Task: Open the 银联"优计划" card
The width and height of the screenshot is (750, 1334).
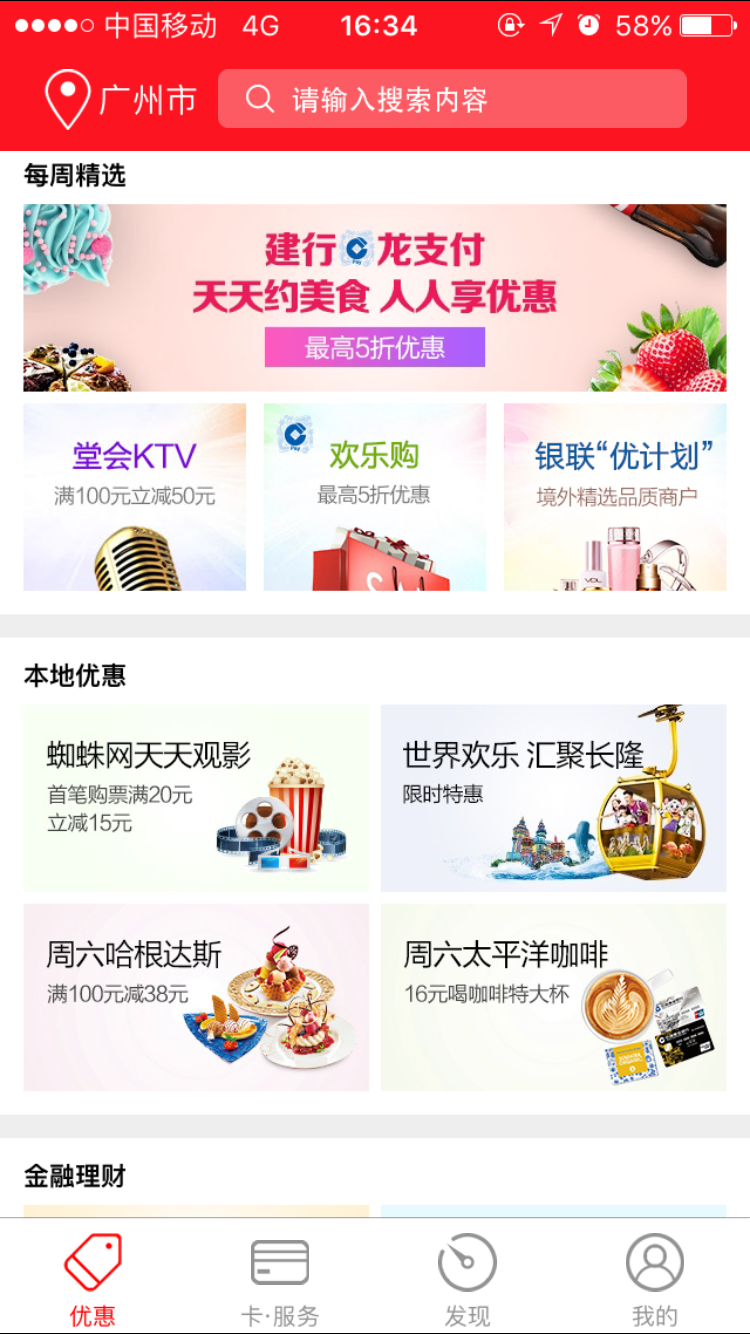Action: click(615, 496)
